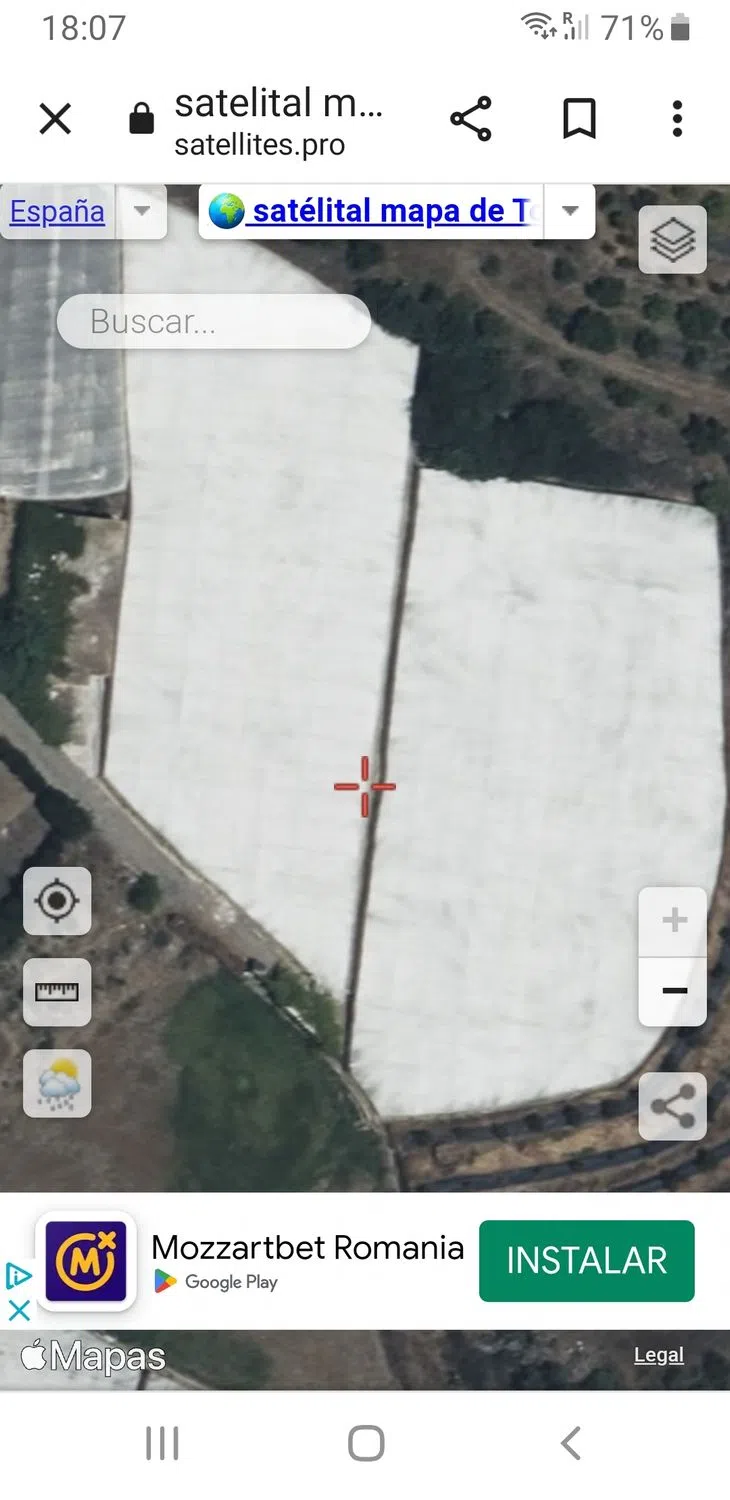Screen dimensions: 730x1500
Task: Close the browser tab with the X
Action: coord(55,119)
